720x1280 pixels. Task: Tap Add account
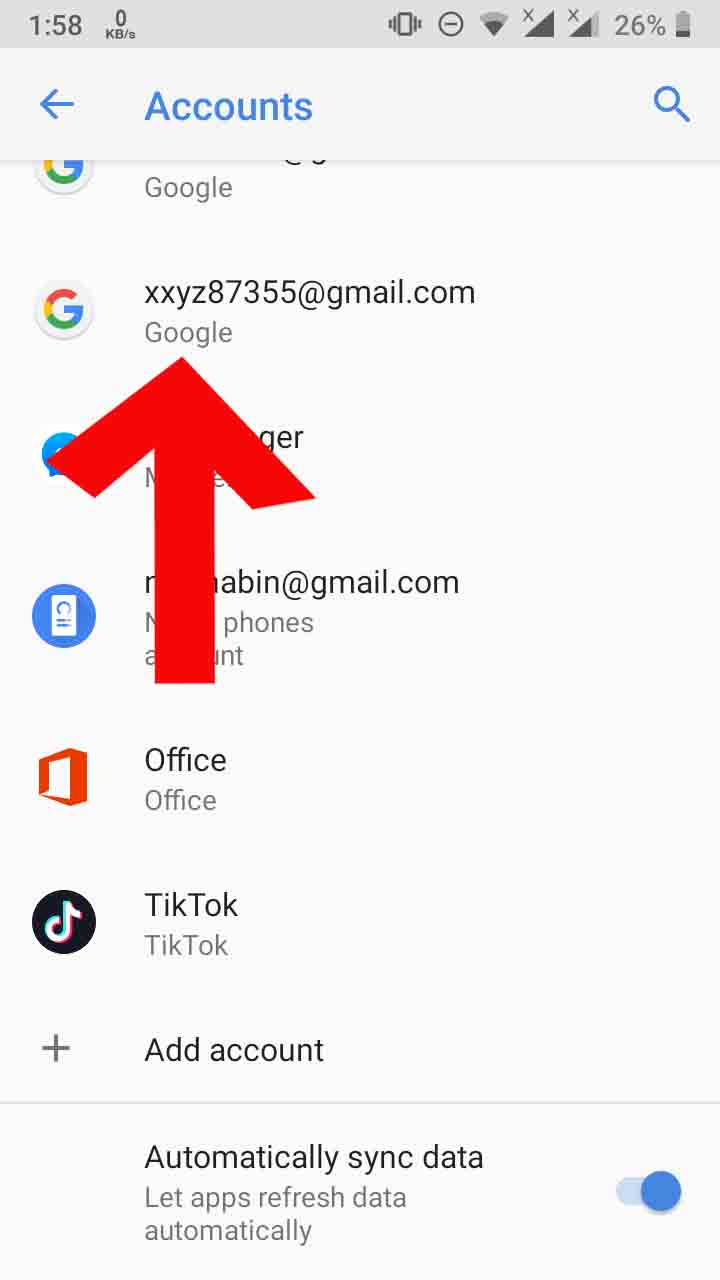[234, 1049]
